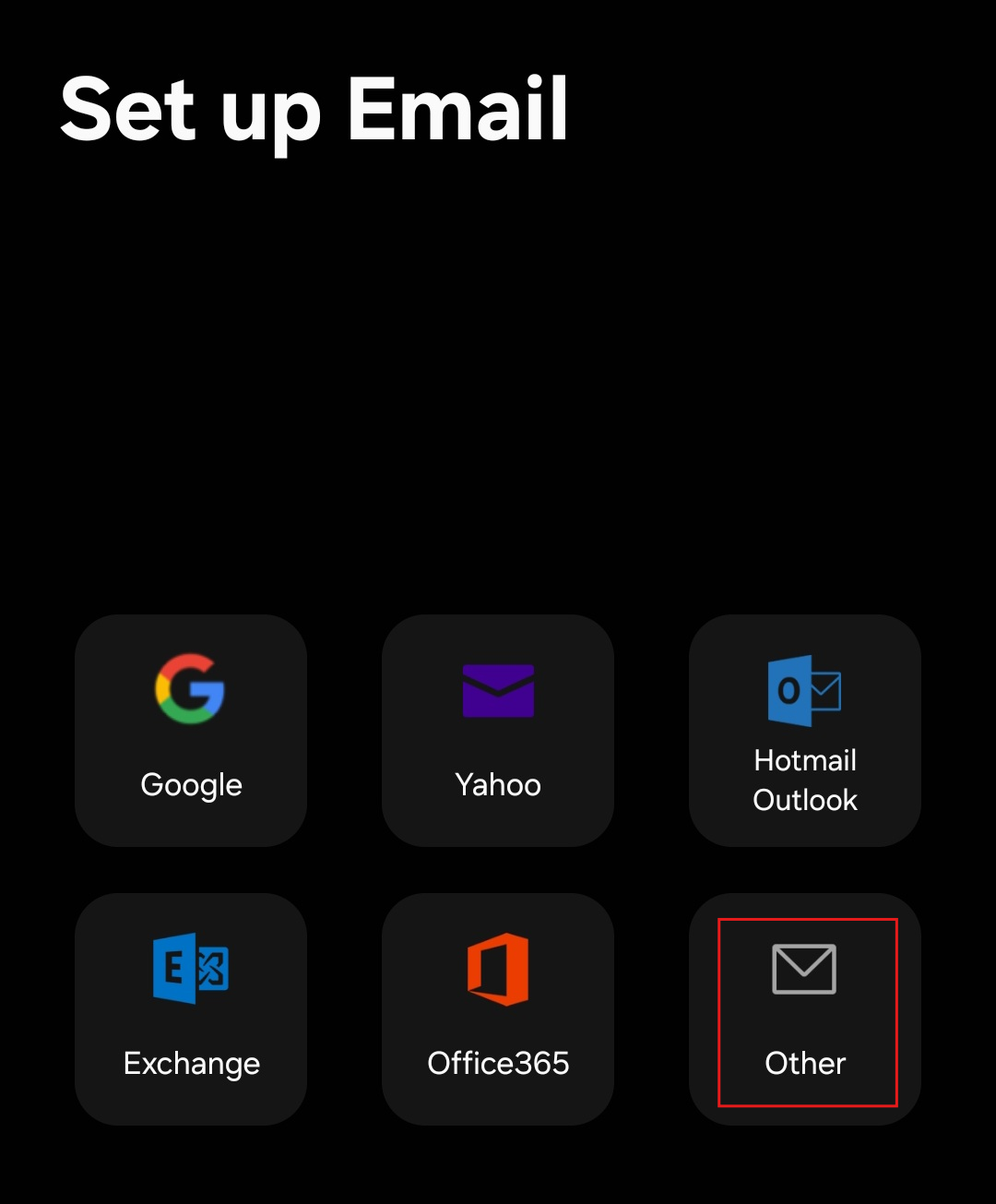
Task: Open Office365 account setup
Action: (498, 1008)
